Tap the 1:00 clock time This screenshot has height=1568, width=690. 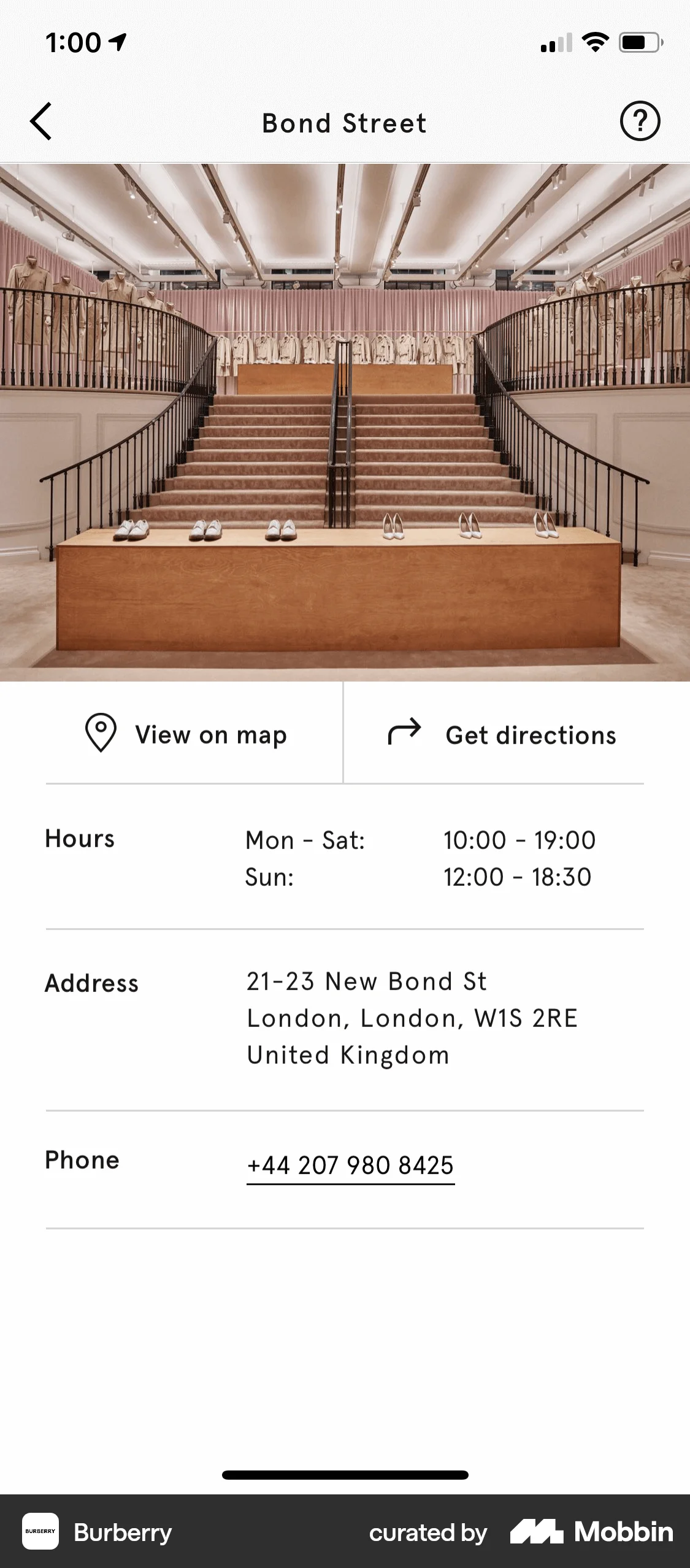click(x=72, y=40)
